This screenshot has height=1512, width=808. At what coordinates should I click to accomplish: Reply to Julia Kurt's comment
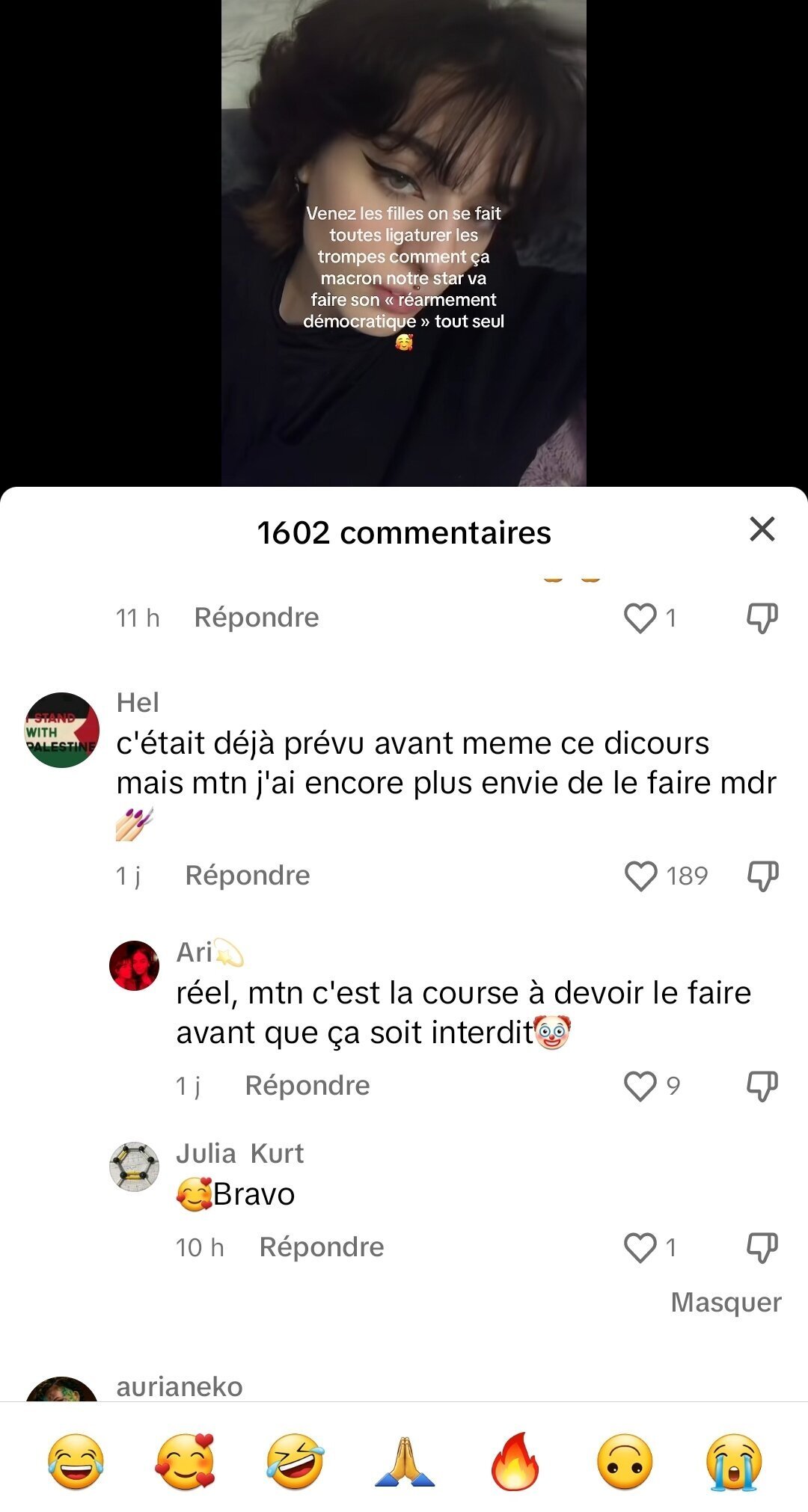point(321,1247)
